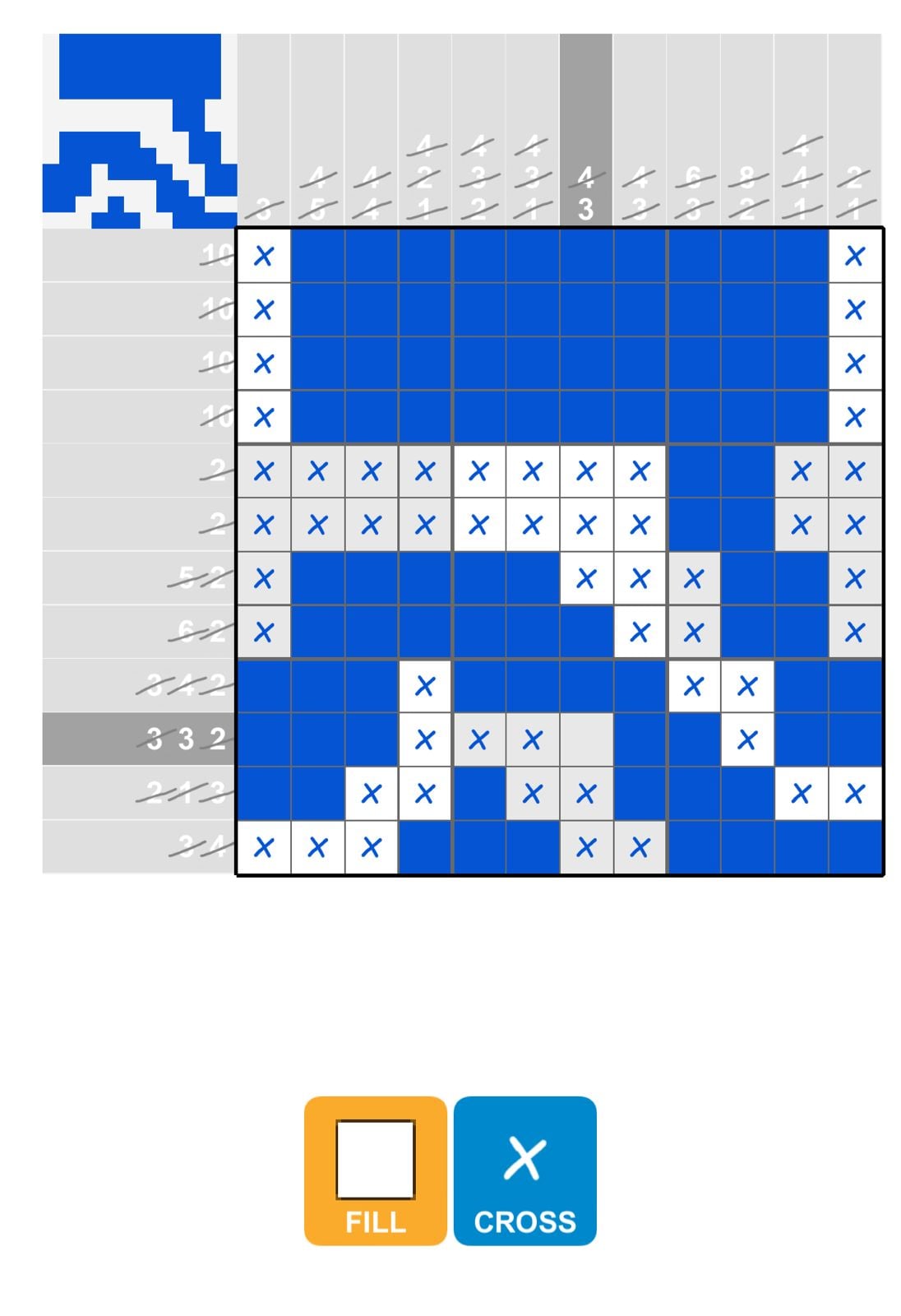The width and height of the screenshot is (901, 1316).
Task: Select the FILL mode button
Action: coord(375,1170)
